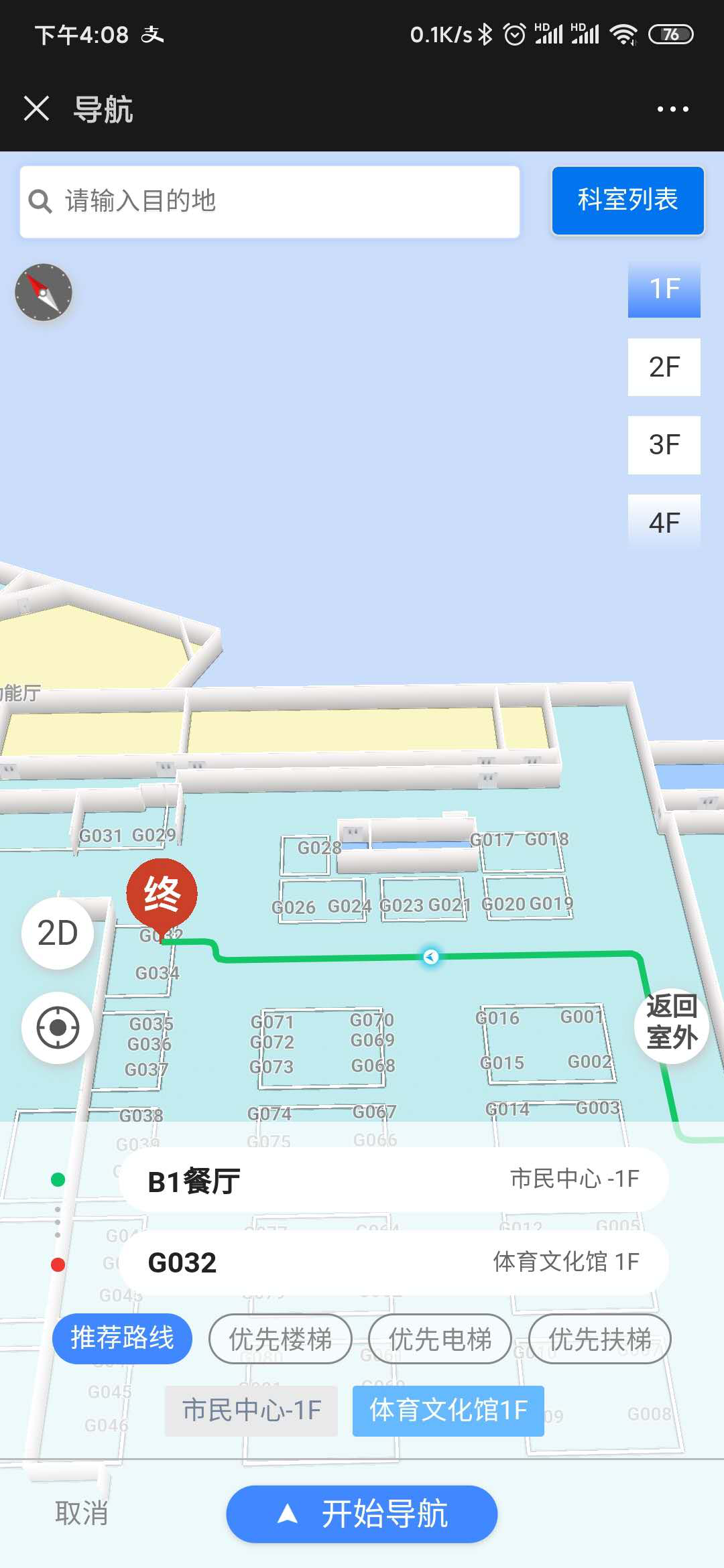
Task: Enable the 优先电梯 elevator-first route option
Action: tap(440, 1339)
